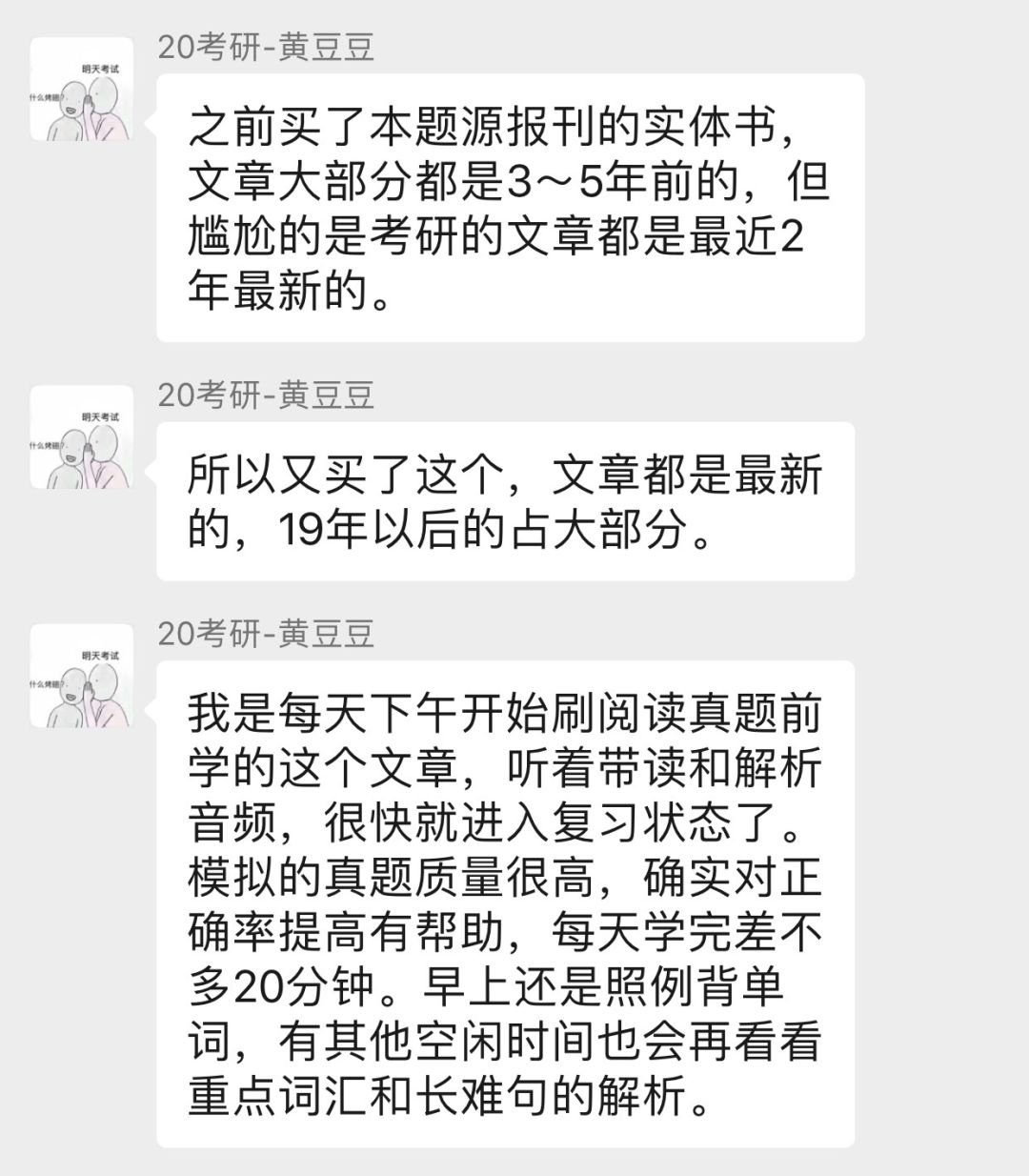Open avatar beside message starting 之前买了本题源报刊

81,90
